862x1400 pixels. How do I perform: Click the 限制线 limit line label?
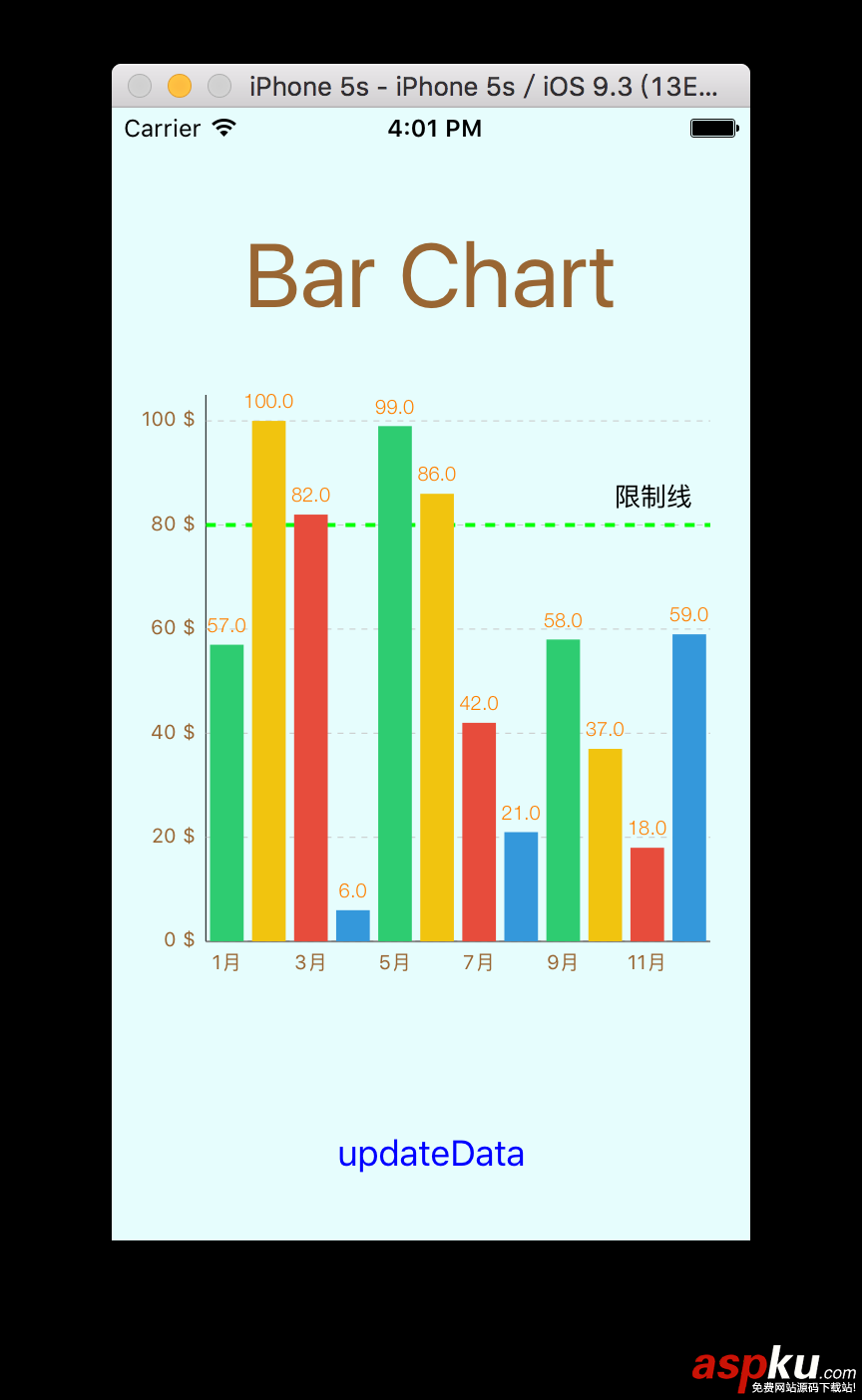coord(653,496)
